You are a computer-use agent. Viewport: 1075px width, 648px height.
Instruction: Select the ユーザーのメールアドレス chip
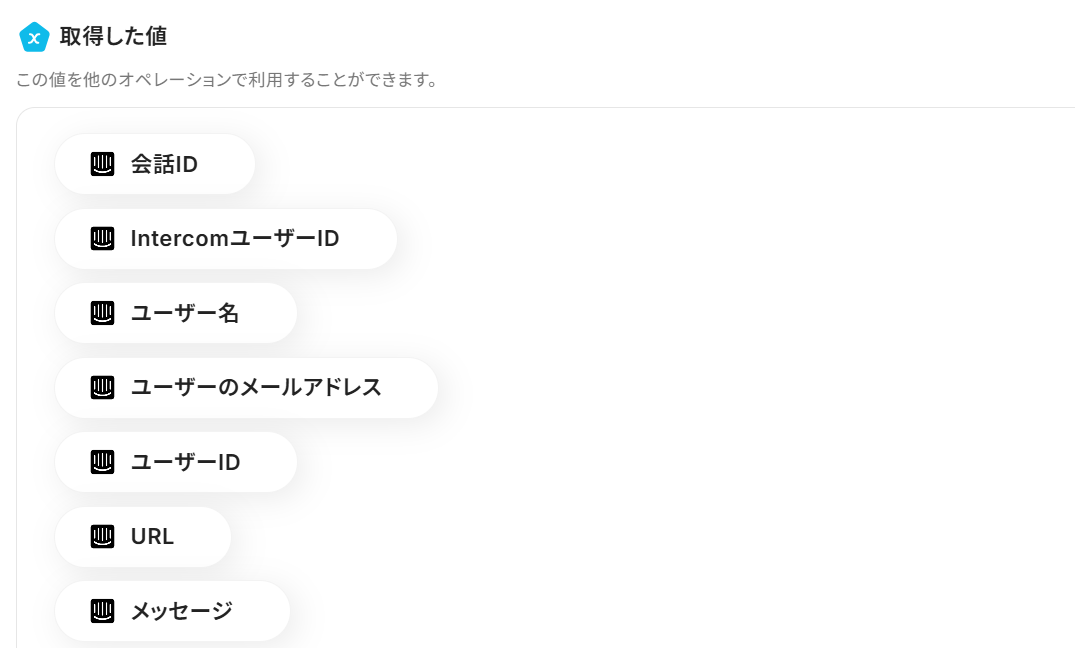tap(246, 388)
